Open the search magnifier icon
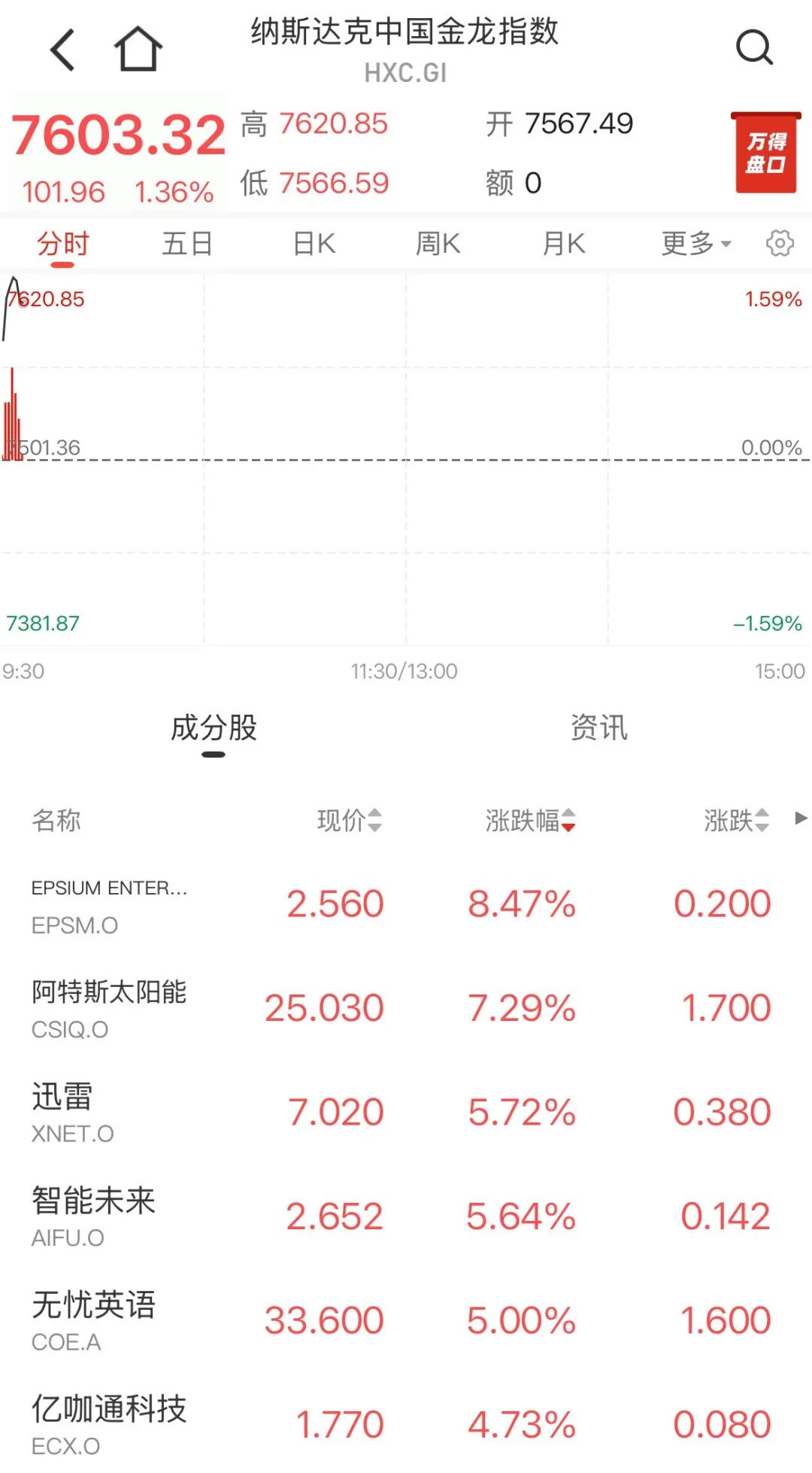This screenshot has width=812, height=1473. (753, 48)
